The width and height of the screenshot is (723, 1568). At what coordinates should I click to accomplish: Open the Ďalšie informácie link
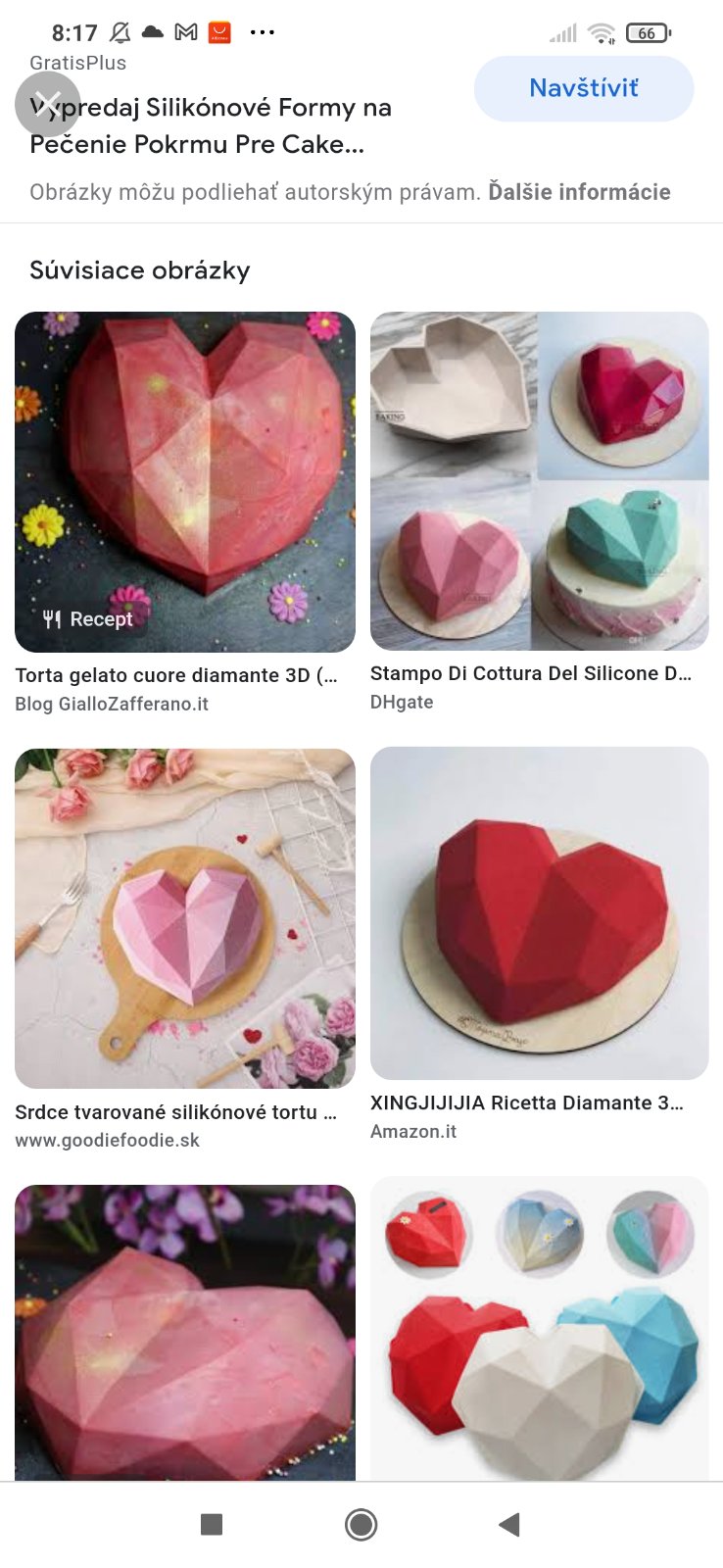click(x=579, y=192)
